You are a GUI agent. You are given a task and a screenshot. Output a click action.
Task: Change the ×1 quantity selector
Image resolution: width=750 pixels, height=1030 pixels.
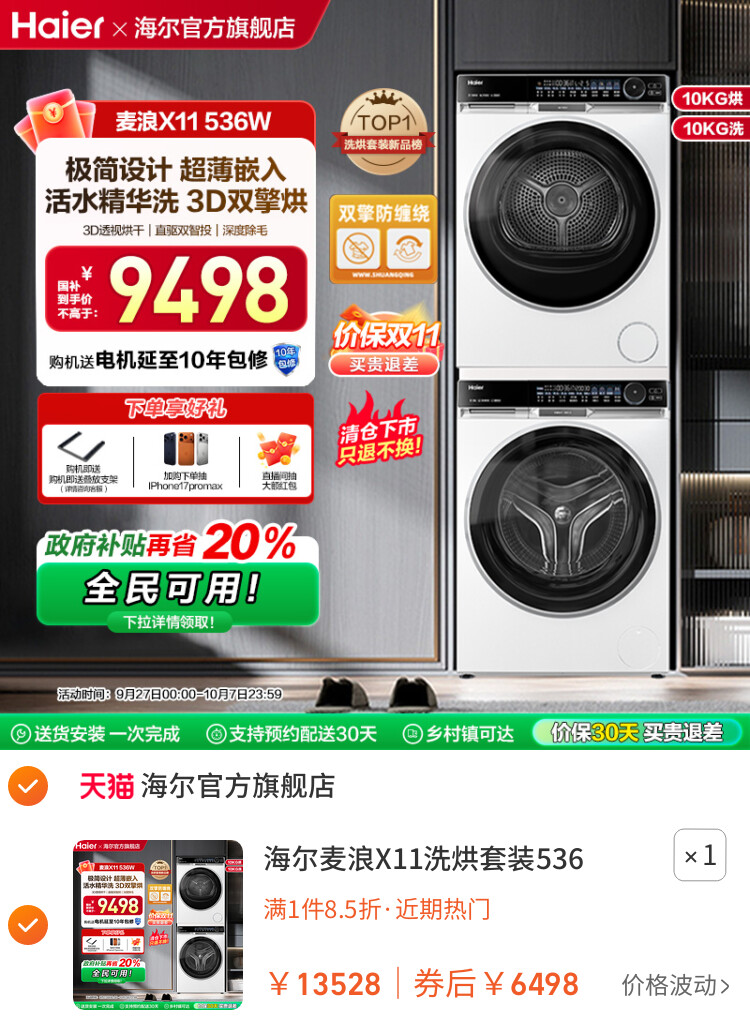click(x=699, y=855)
